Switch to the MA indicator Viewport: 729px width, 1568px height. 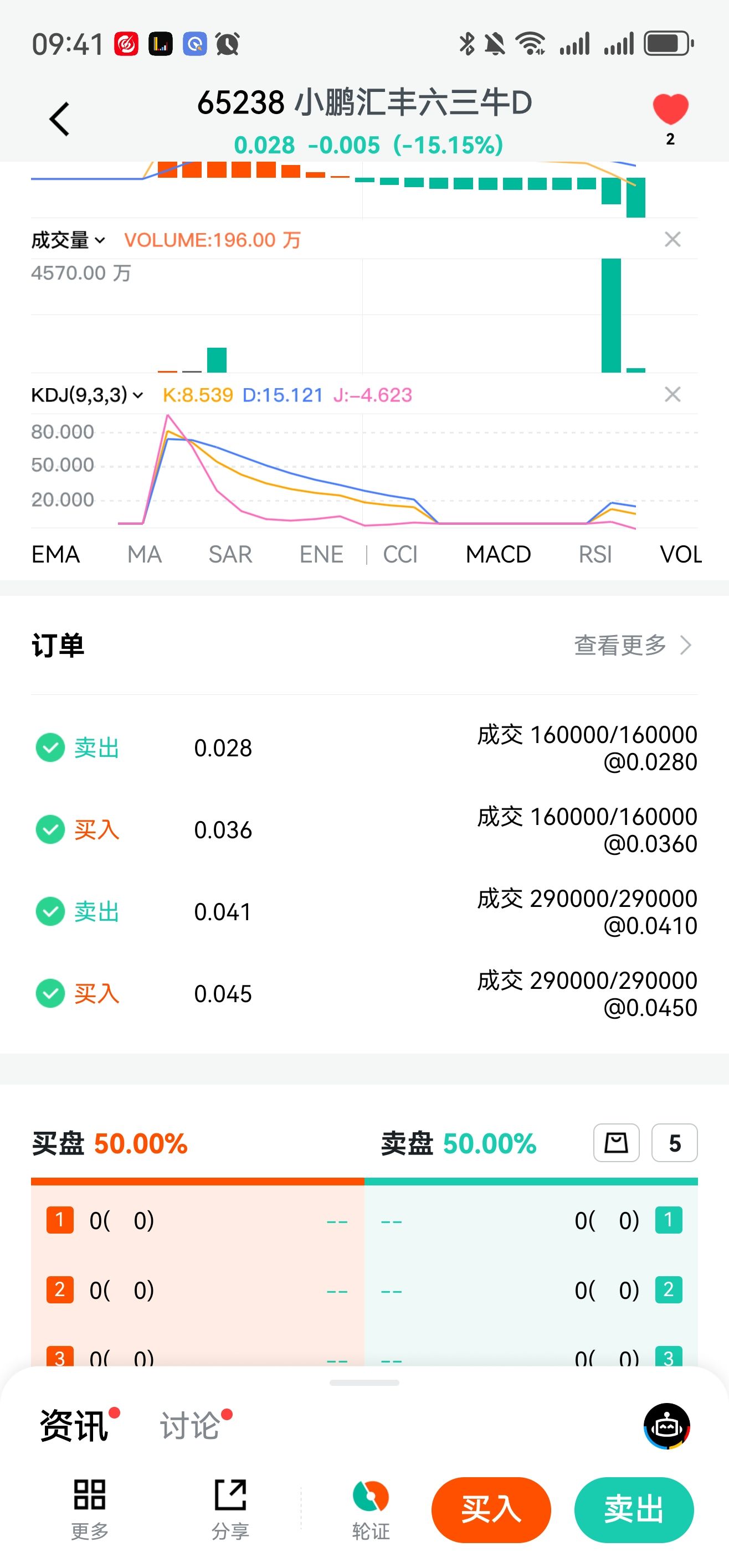coord(145,555)
